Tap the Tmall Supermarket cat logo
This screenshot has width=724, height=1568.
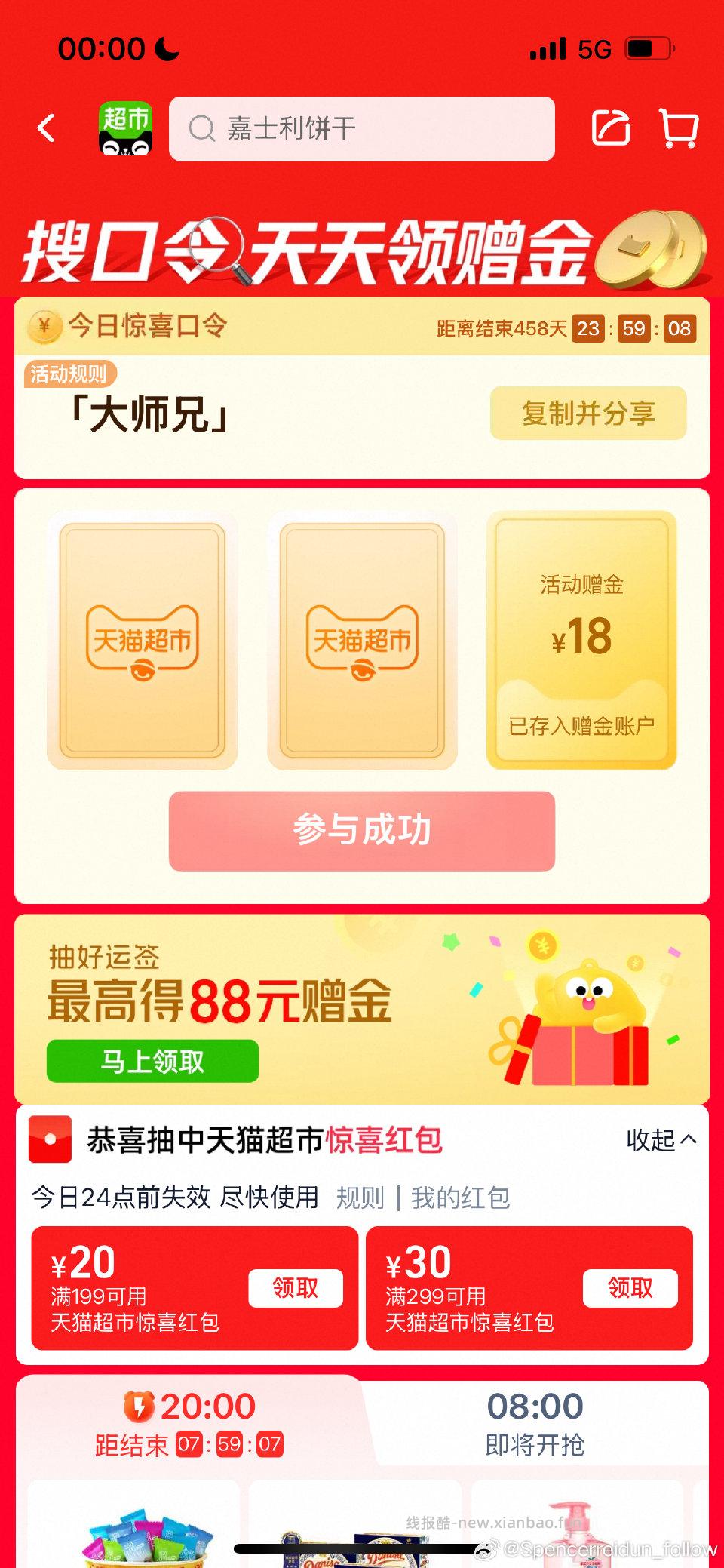point(127,130)
